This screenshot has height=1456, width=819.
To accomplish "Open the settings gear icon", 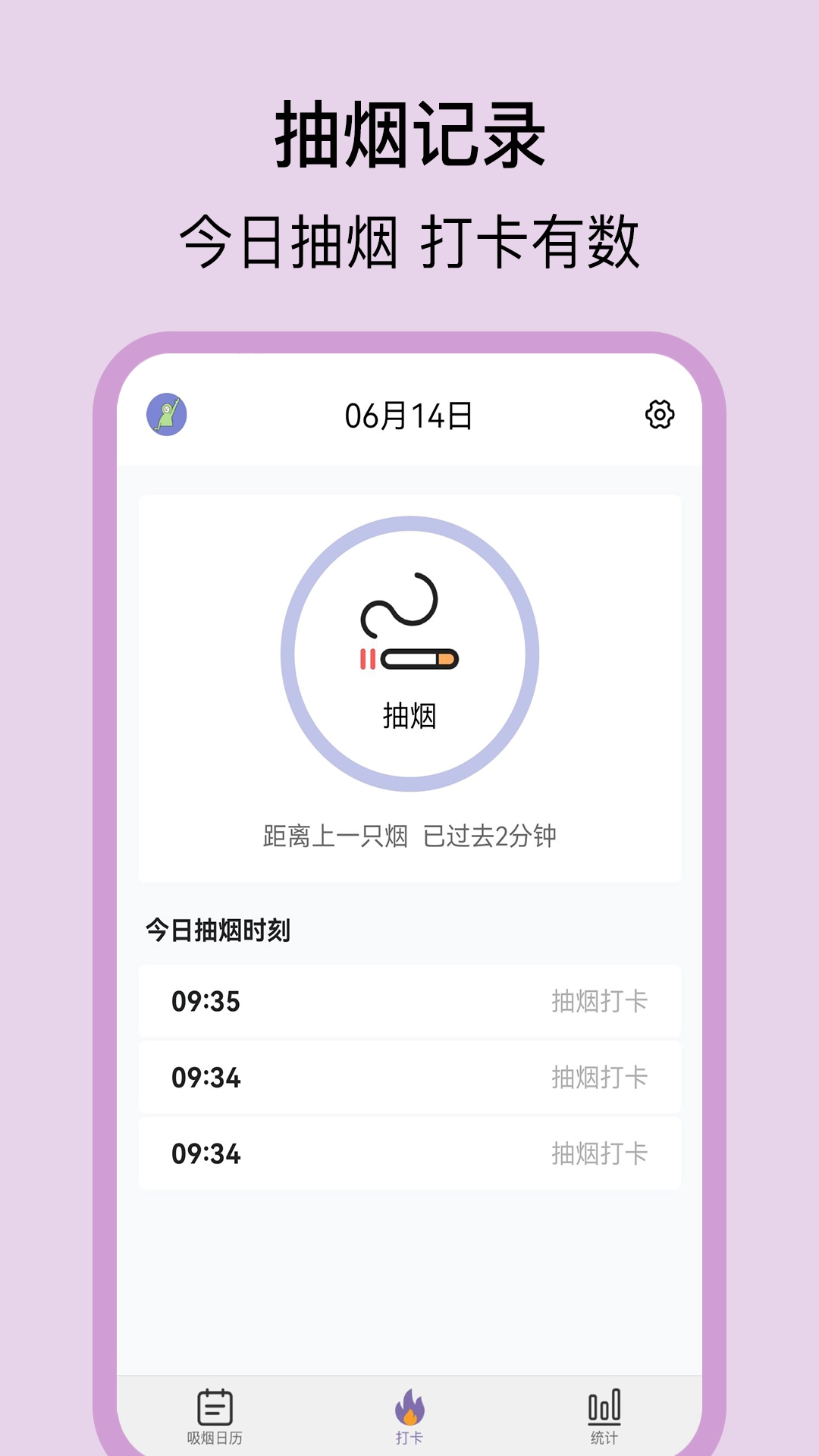I will [x=661, y=414].
